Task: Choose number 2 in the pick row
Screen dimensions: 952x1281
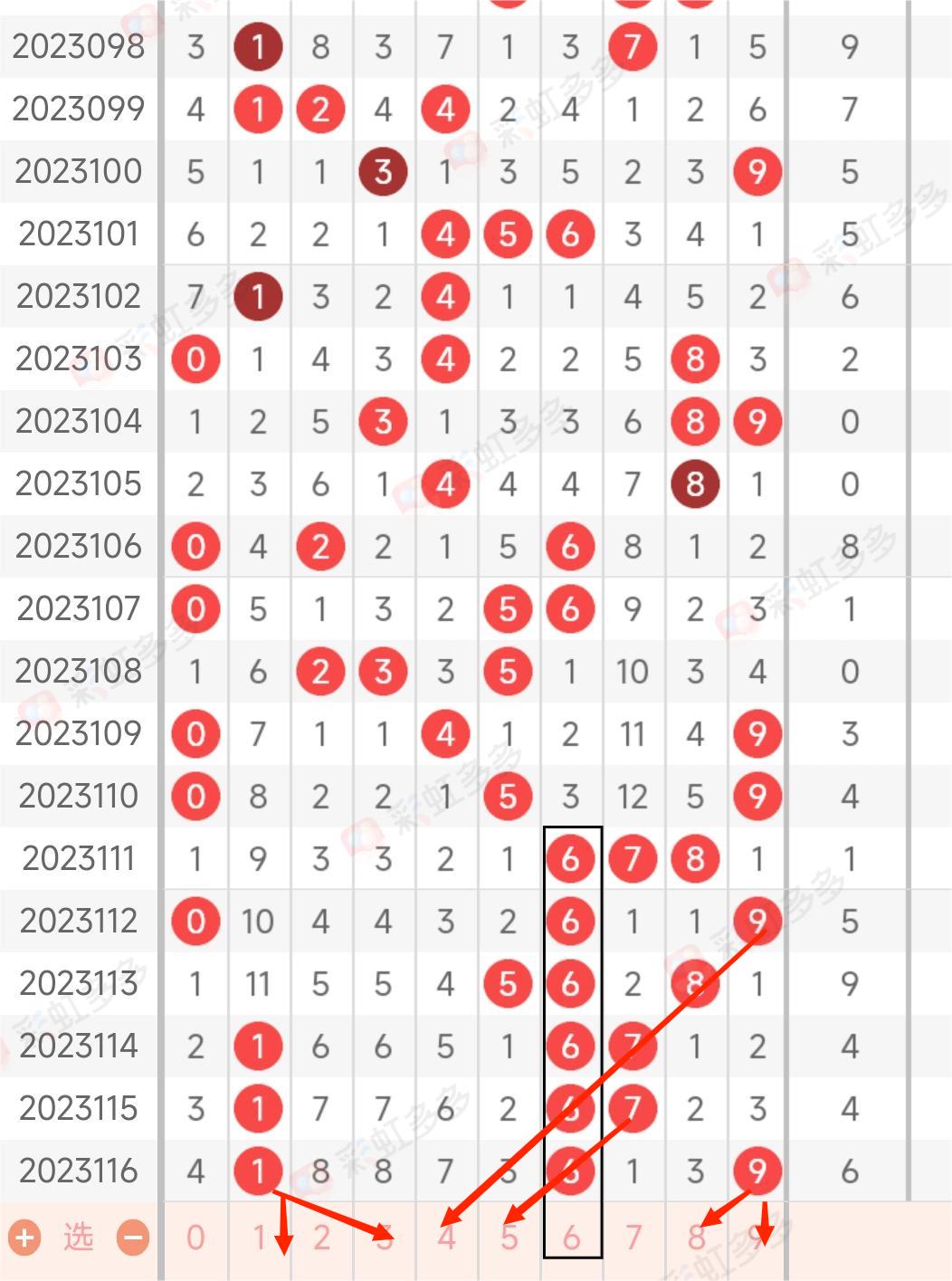Action: click(321, 1237)
